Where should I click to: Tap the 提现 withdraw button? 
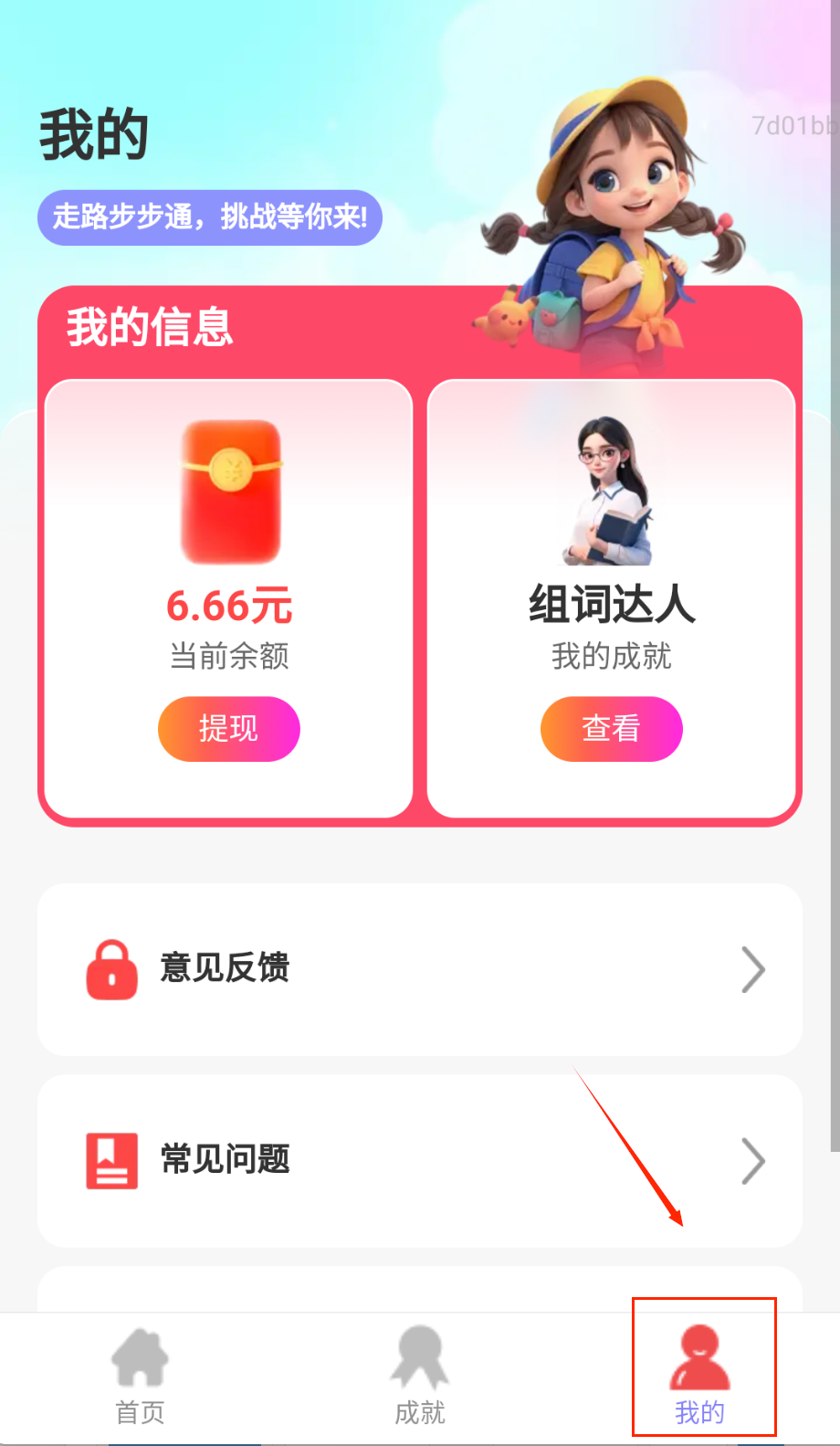click(x=228, y=729)
